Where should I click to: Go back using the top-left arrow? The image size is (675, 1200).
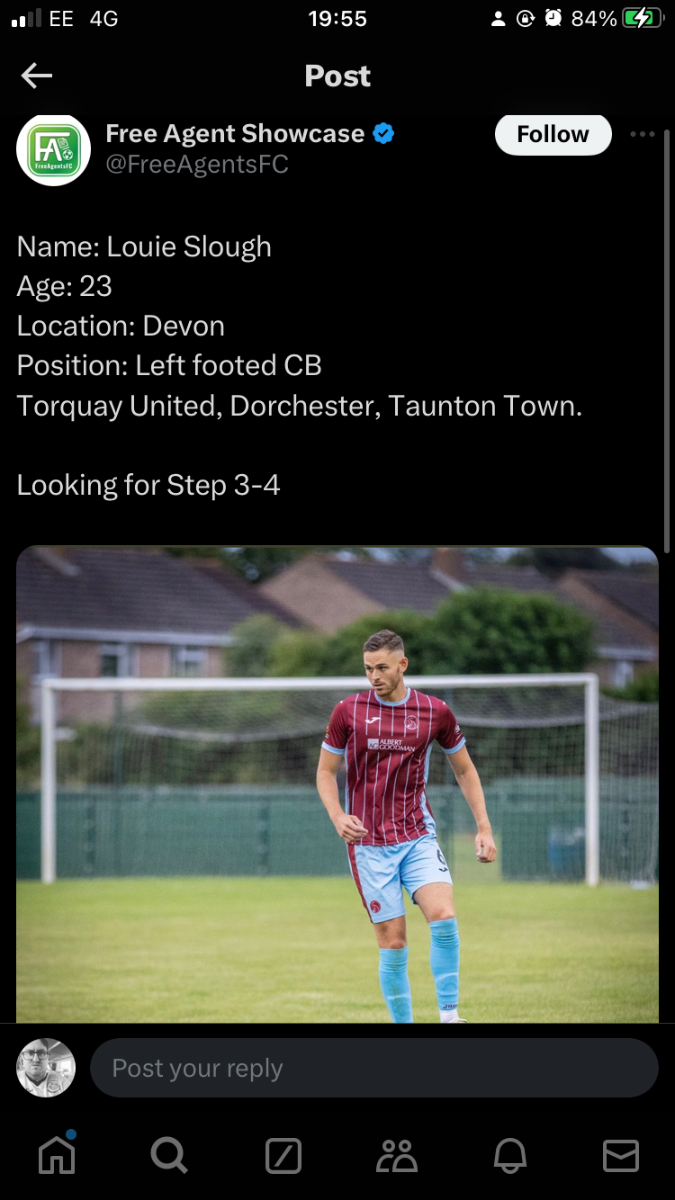[37, 76]
